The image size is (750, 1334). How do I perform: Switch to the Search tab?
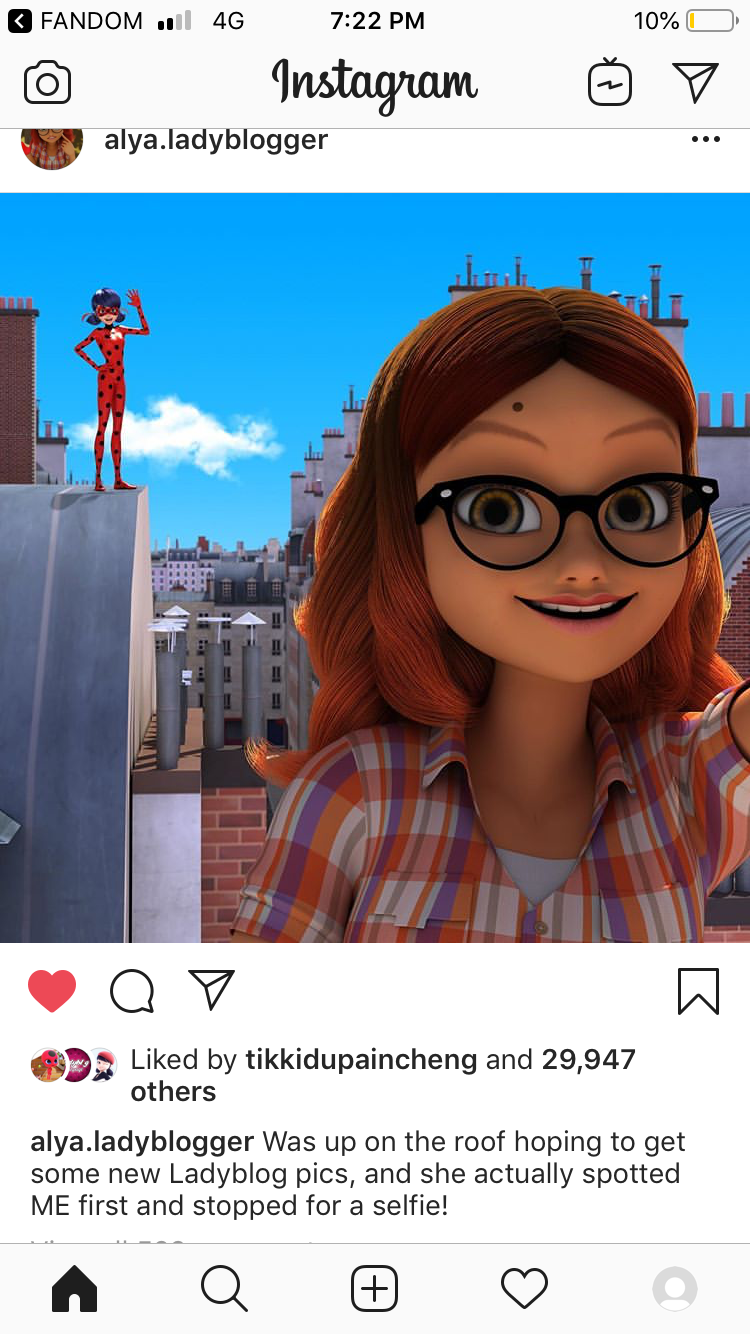[x=224, y=1289]
